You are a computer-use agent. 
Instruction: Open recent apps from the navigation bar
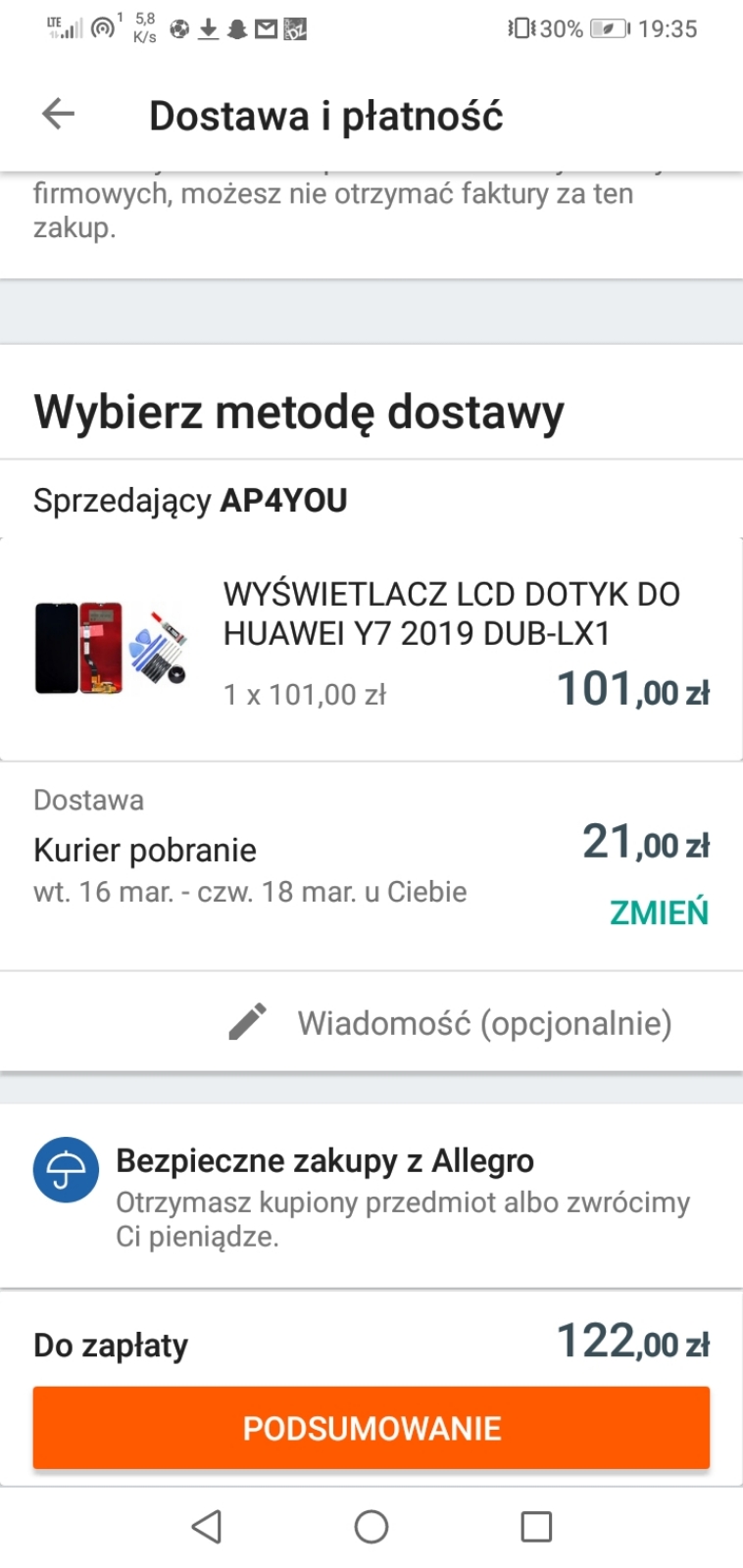click(x=536, y=1526)
